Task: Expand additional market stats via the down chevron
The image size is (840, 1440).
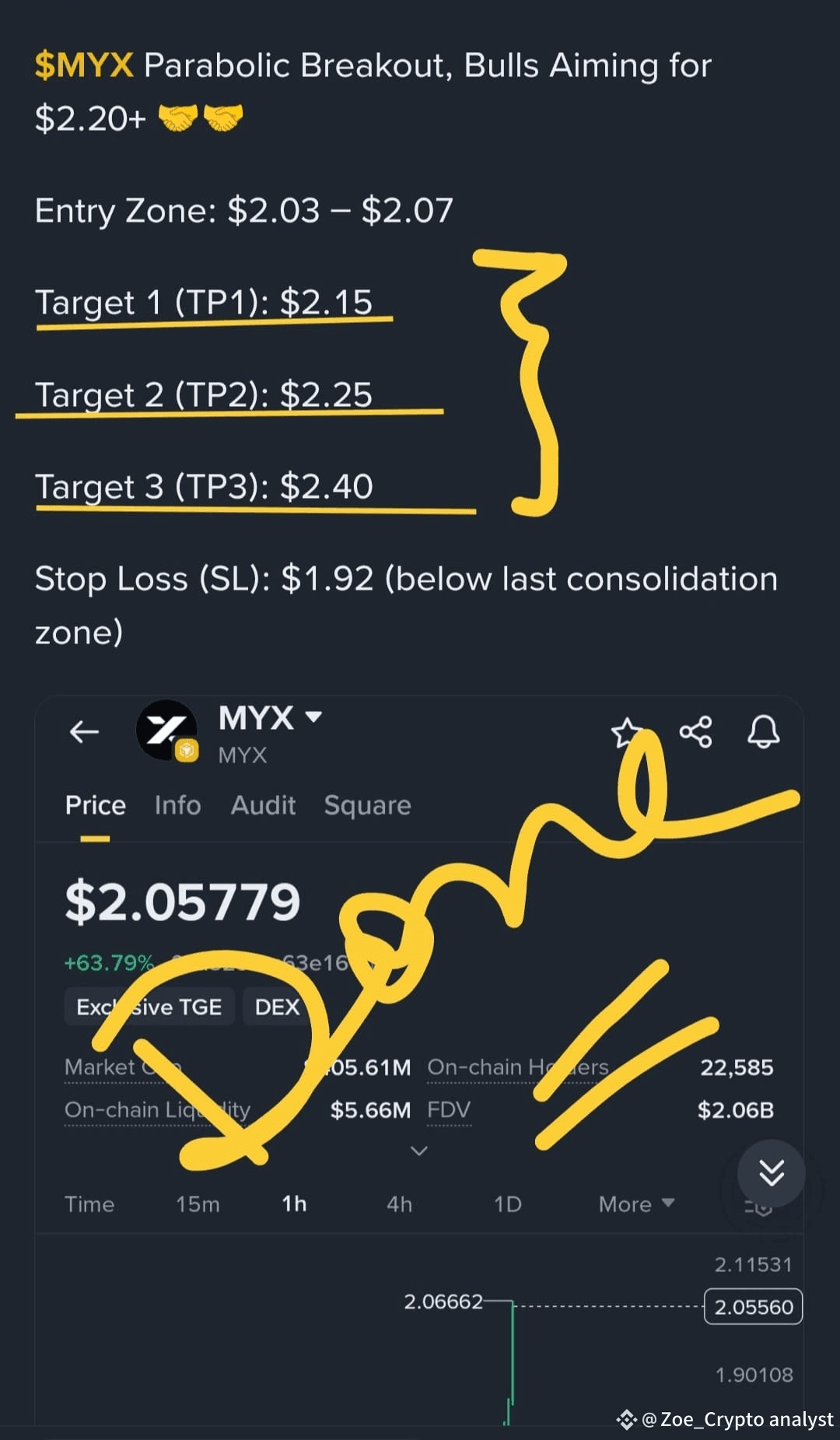Action: click(418, 1149)
